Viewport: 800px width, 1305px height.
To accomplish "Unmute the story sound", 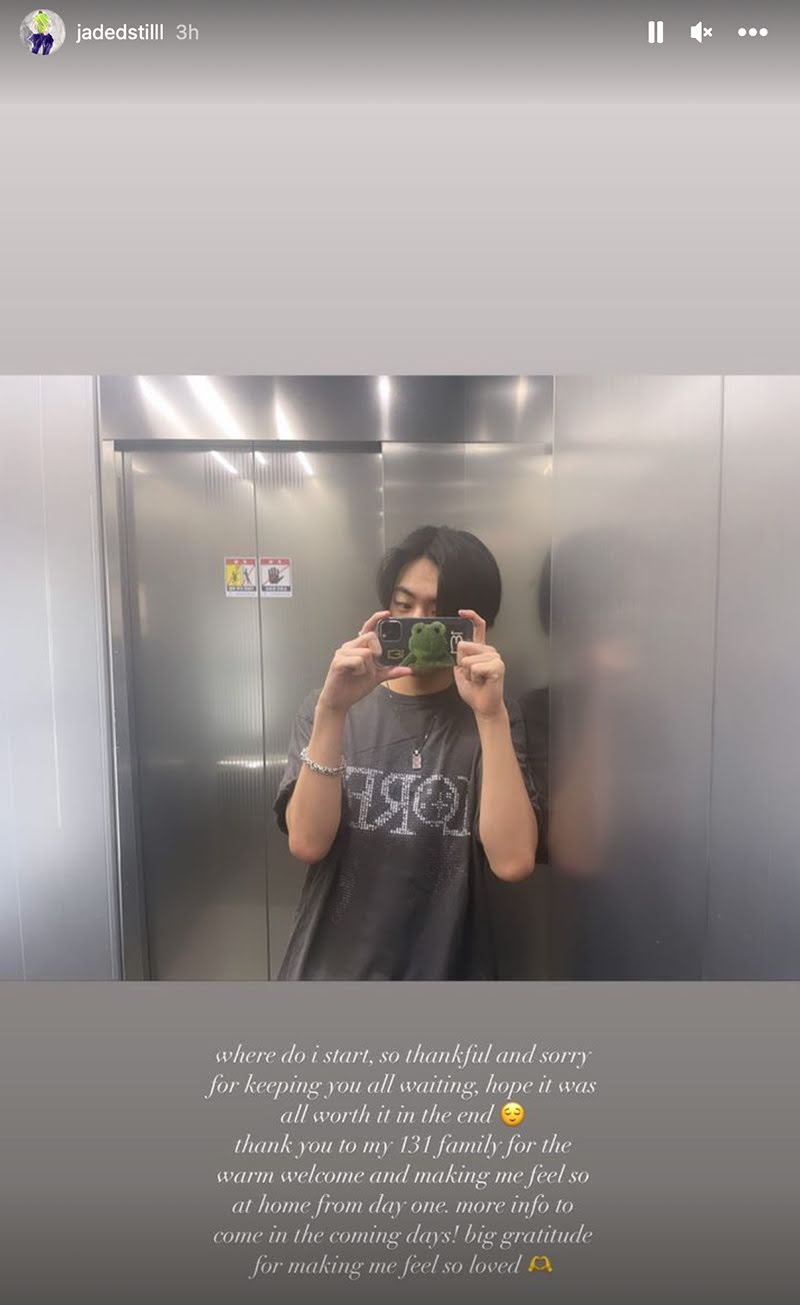I will (x=701, y=32).
